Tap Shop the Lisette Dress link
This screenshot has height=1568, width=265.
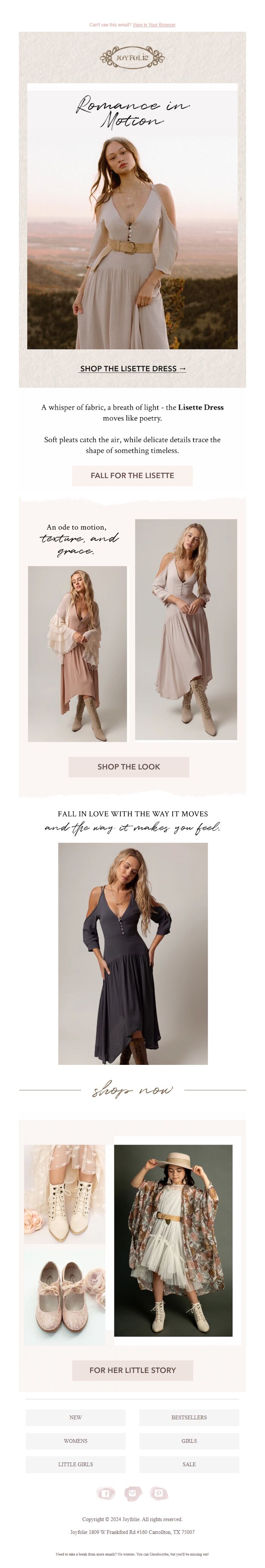coord(133,368)
